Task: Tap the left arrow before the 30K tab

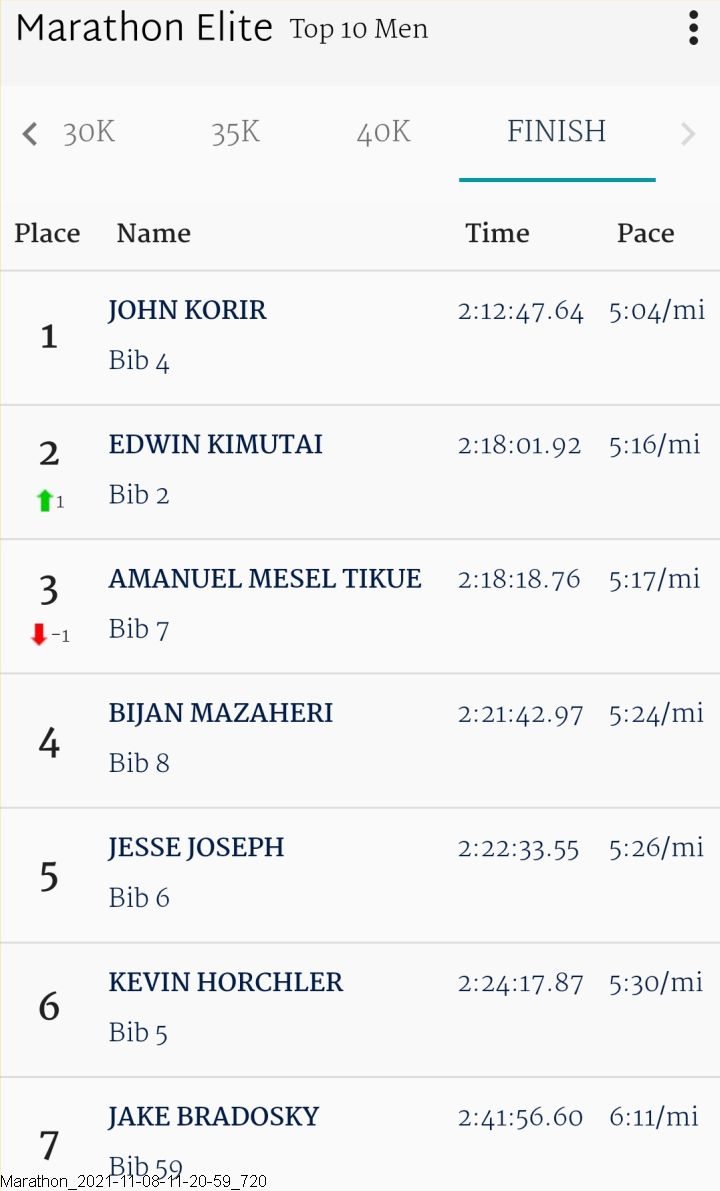Action: click(x=30, y=134)
